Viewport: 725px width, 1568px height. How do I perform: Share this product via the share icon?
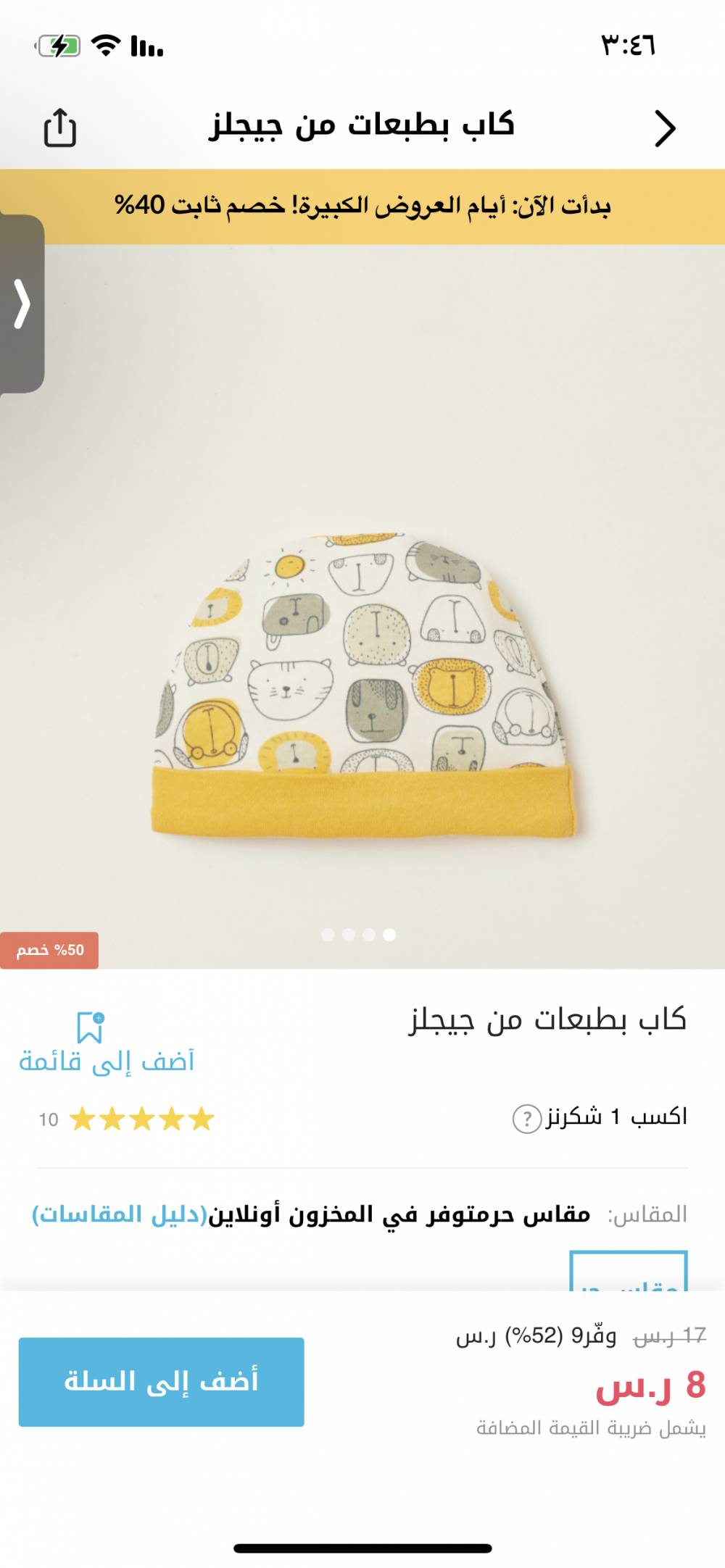pyautogui.click(x=59, y=128)
